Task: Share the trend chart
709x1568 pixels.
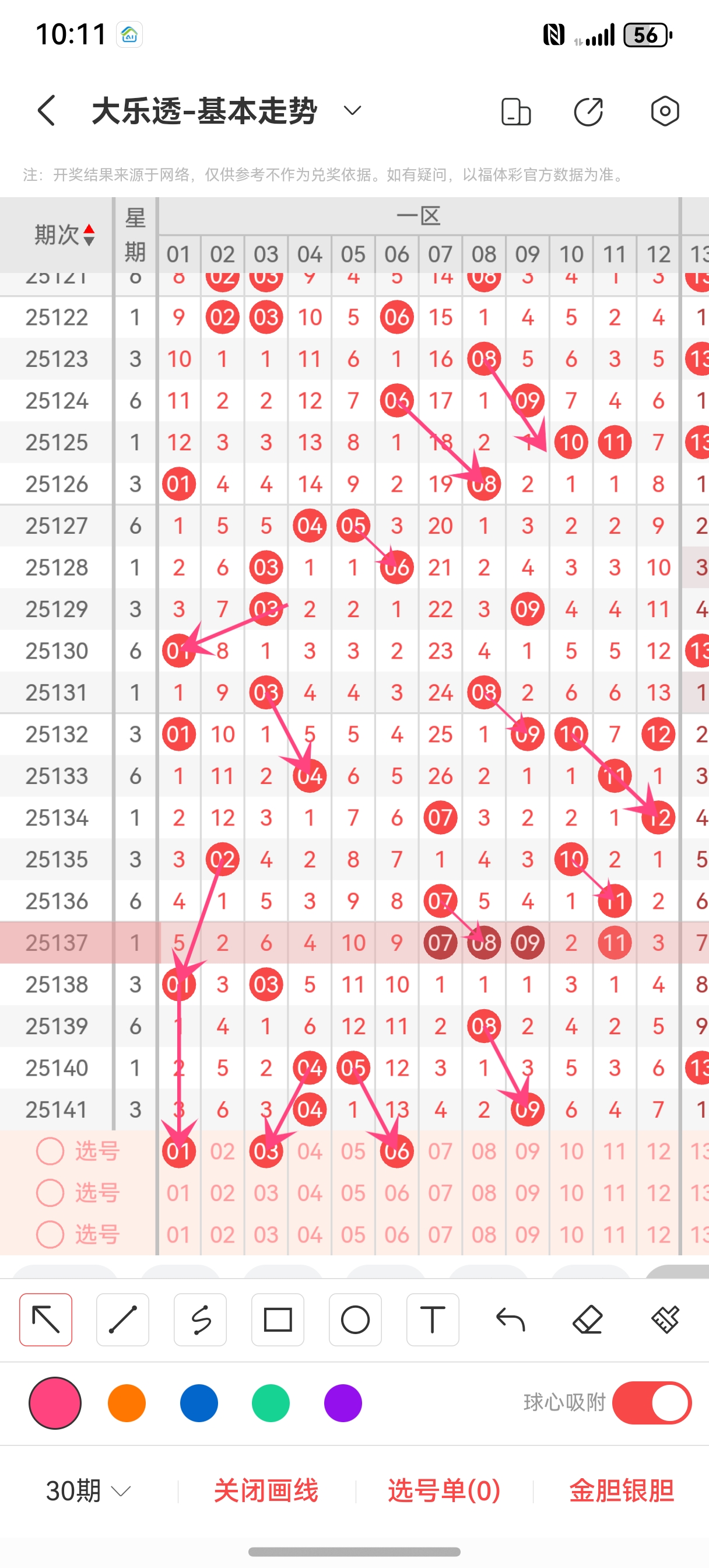Action: pos(588,111)
